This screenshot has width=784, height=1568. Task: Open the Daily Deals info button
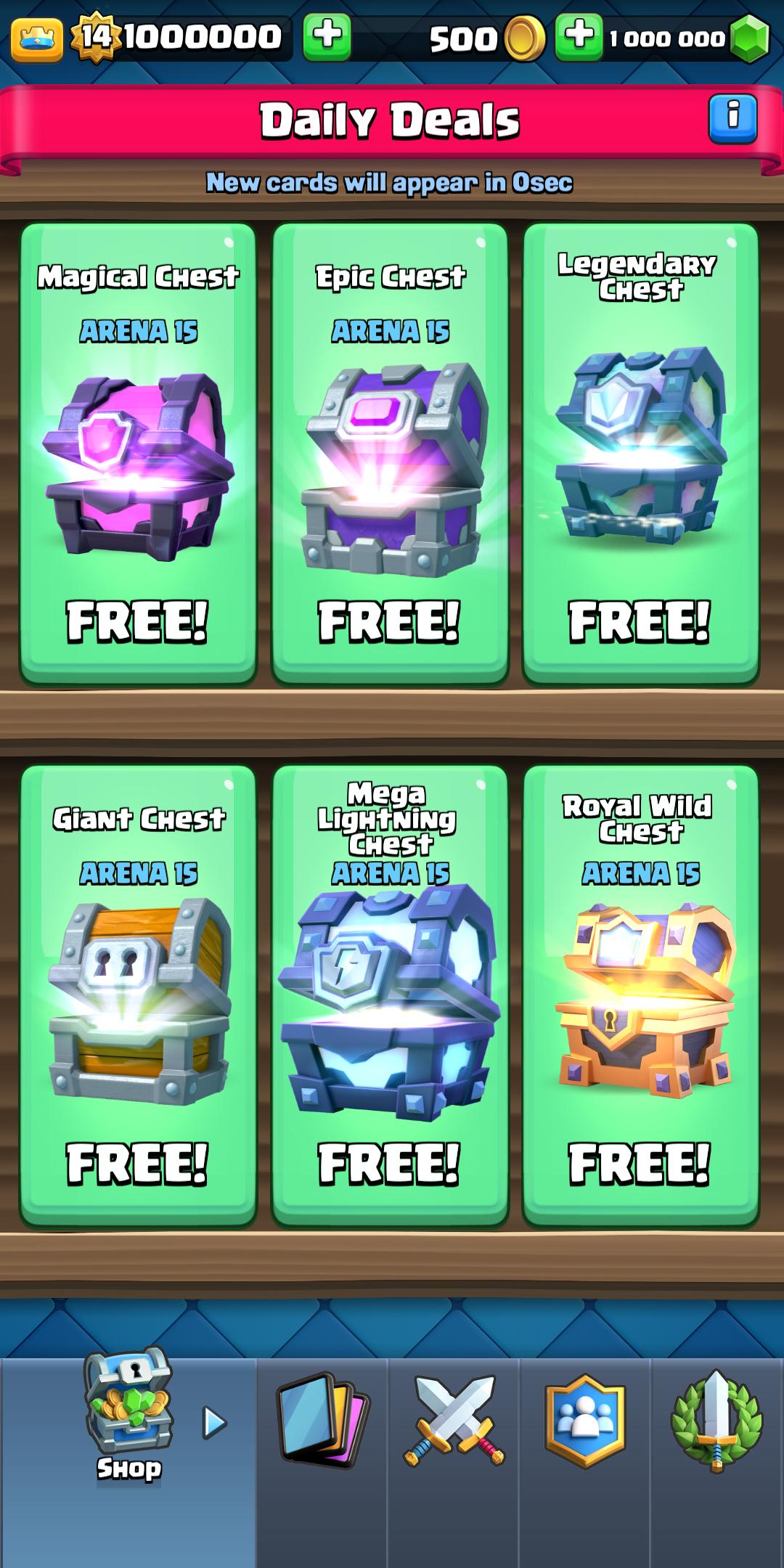(732, 118)
